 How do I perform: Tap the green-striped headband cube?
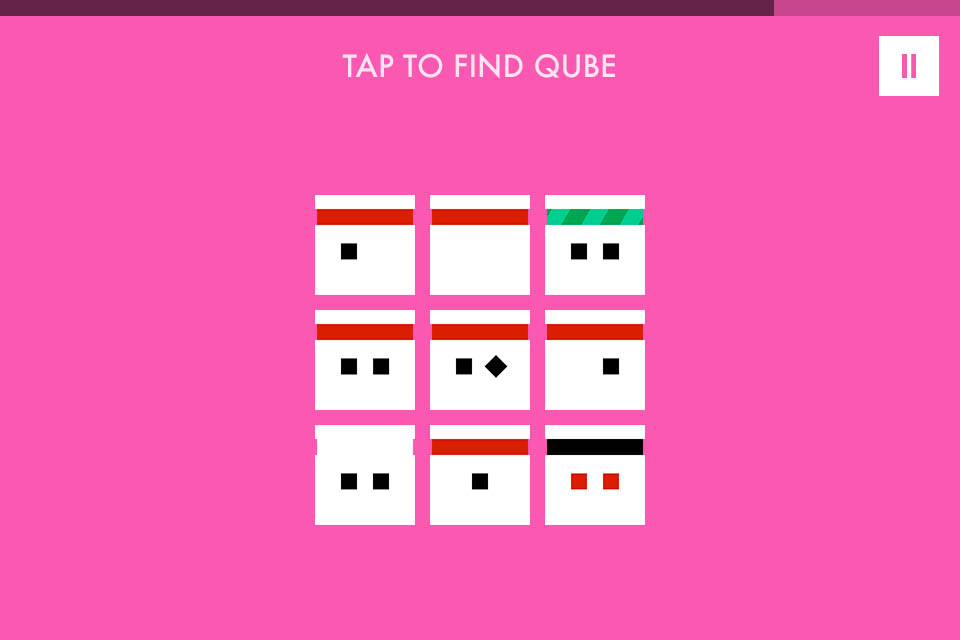(595, 245)
